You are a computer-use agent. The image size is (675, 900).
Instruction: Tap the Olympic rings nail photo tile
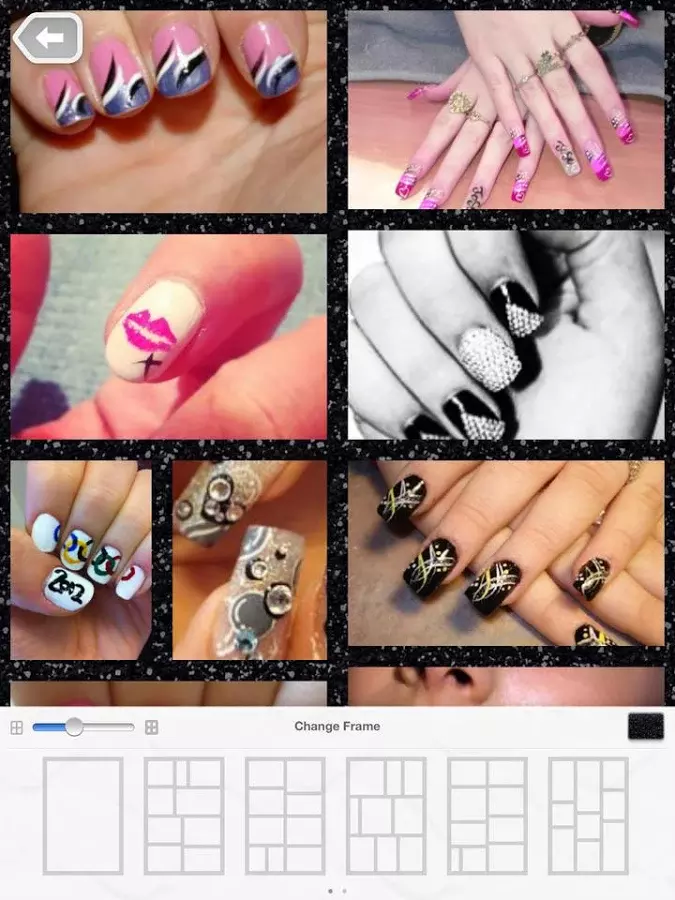(x=81, y=559)
